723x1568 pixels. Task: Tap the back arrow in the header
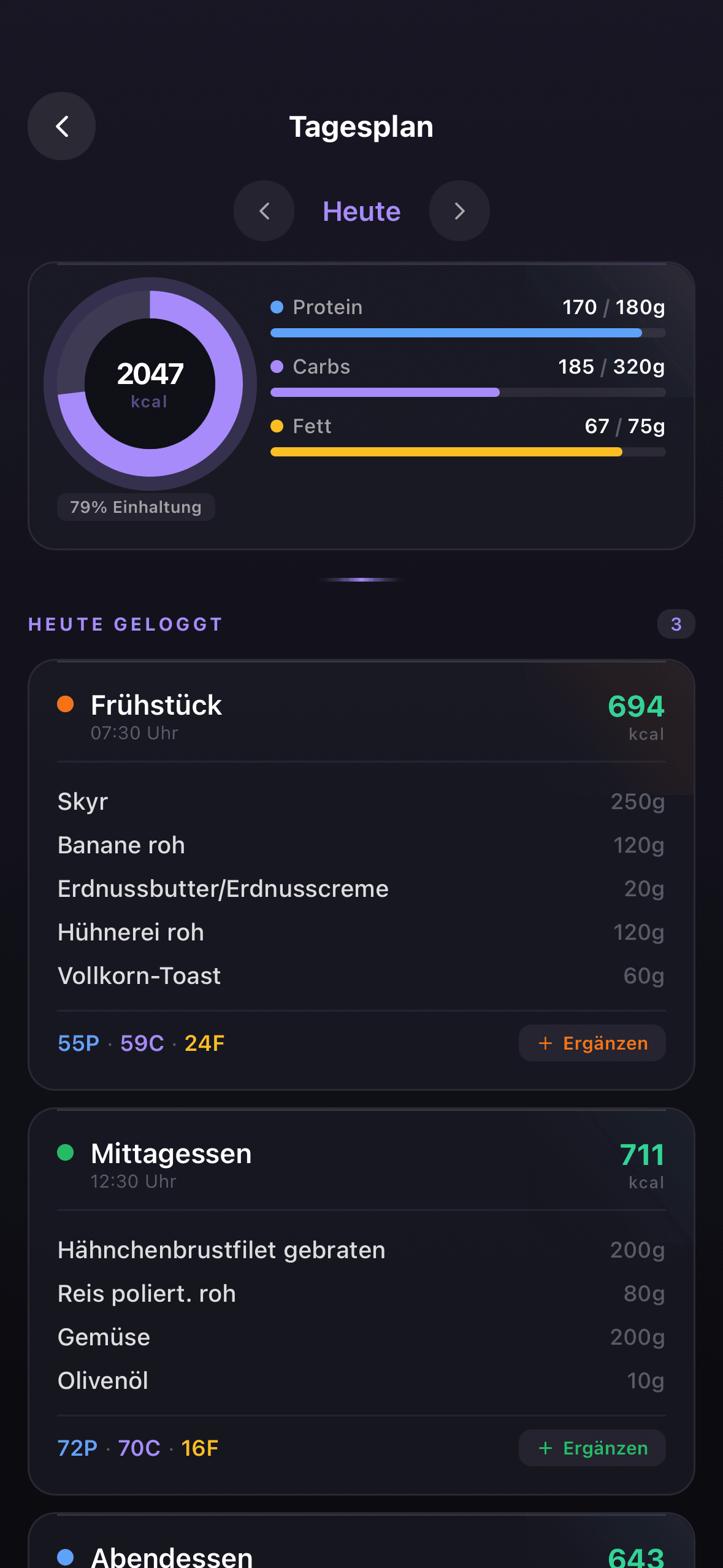coord(61,126)
